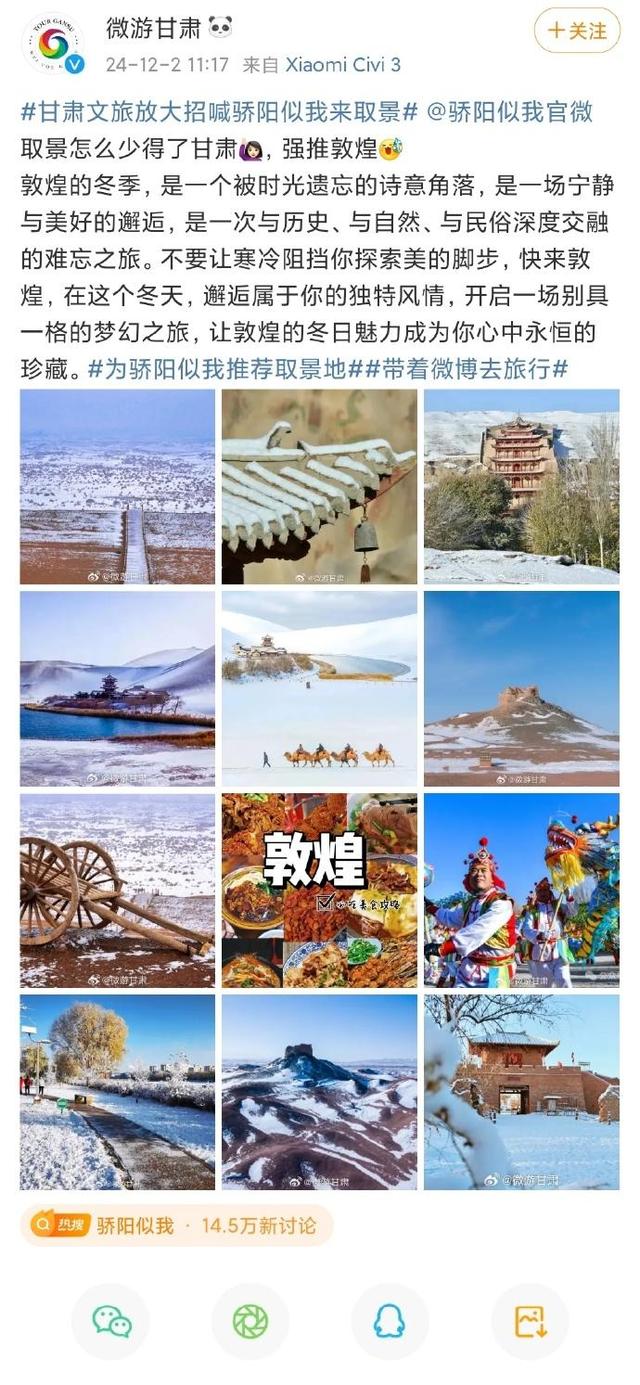The image size is (640, 1385).
Task: Save the post image to gallery
Action: 529,1321
